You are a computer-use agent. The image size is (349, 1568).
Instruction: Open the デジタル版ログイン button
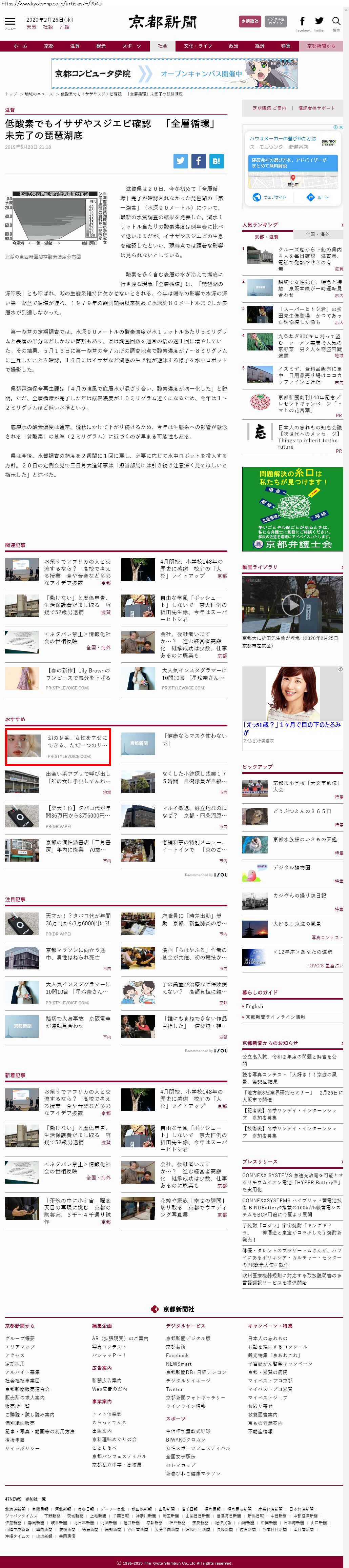[275, 21]
